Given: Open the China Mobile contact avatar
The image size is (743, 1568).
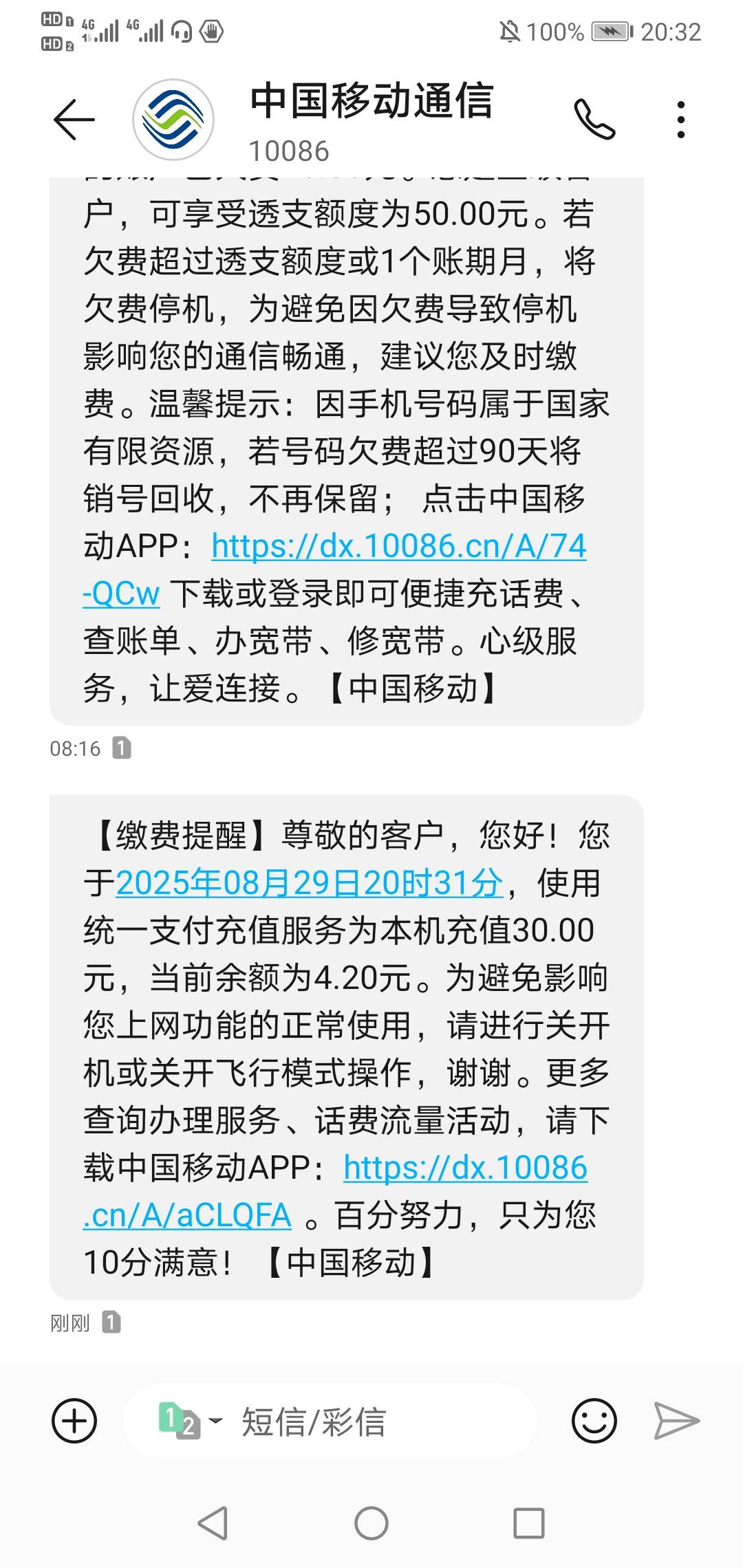Looking at the screenshot, I should click(x=173, y=120).
